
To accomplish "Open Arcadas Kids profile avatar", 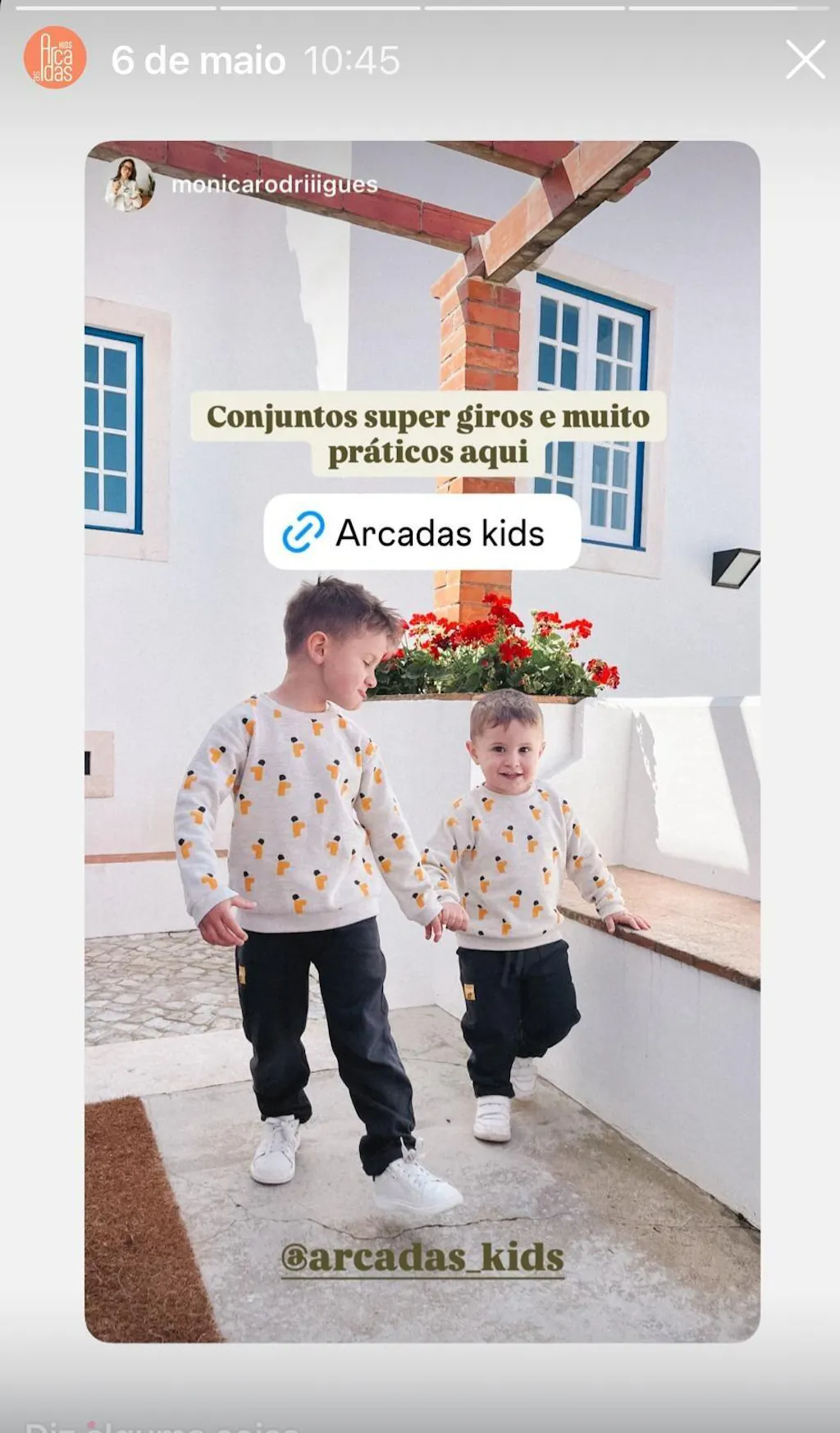I will [x=55, y=57].
